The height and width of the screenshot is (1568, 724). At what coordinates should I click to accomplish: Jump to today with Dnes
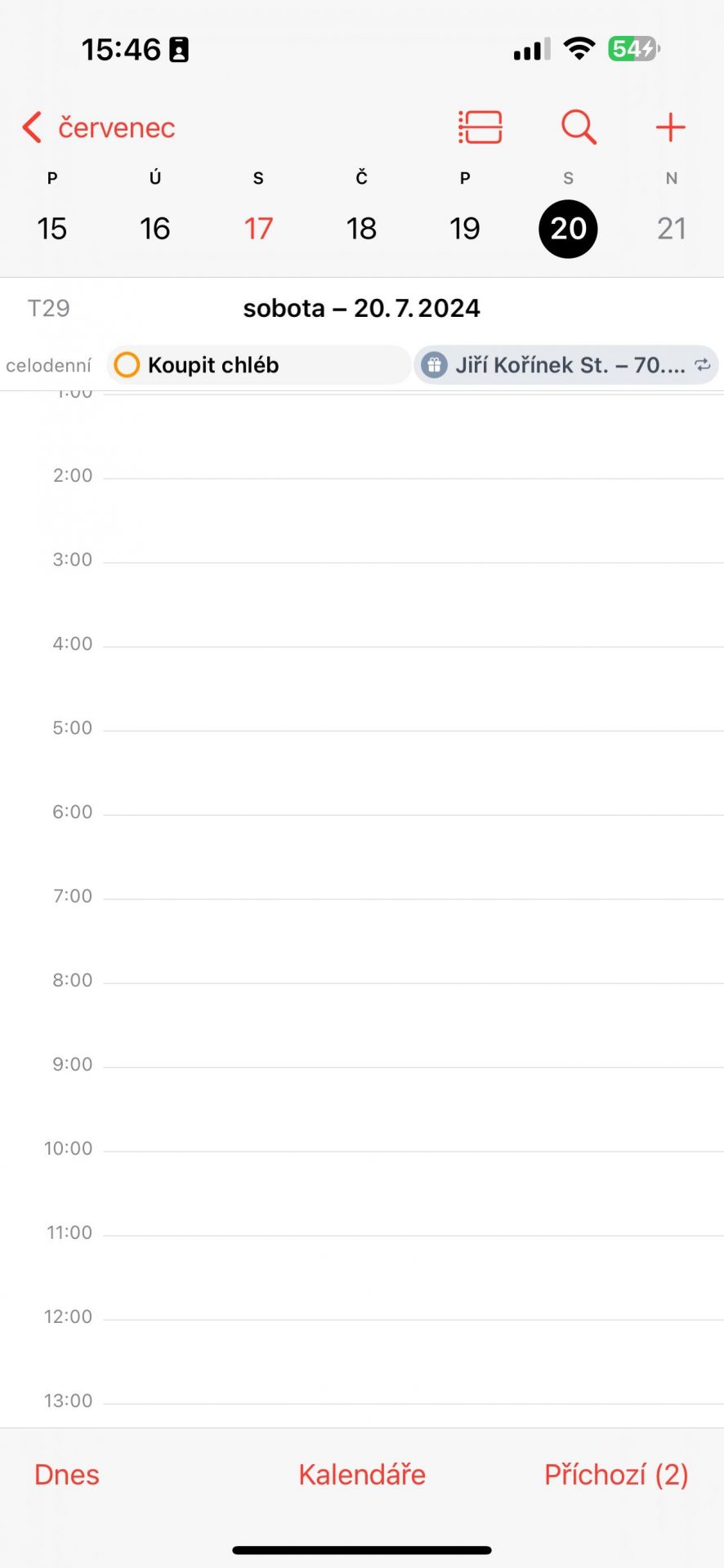[x=67, y=1475]
